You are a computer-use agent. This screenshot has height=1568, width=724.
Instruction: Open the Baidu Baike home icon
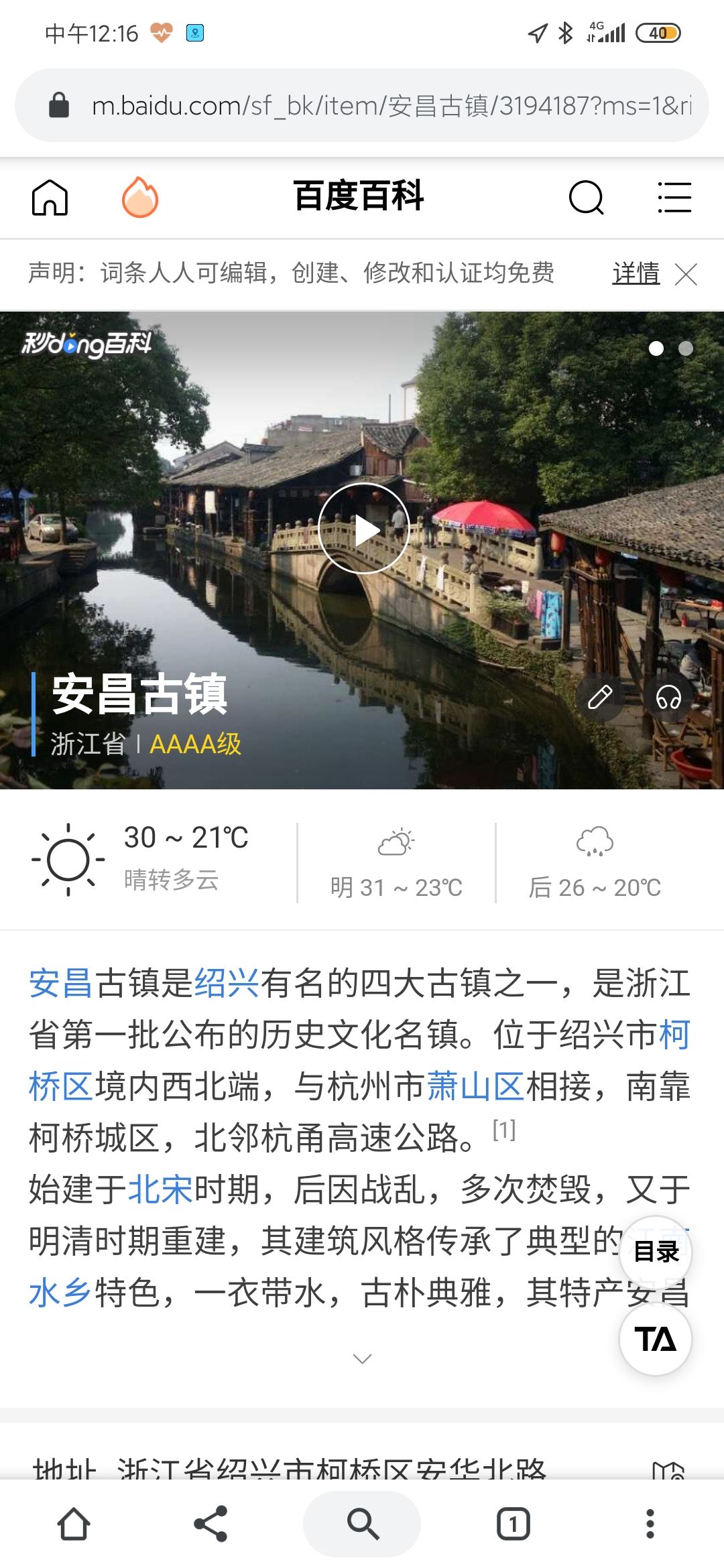coord(50,198)
